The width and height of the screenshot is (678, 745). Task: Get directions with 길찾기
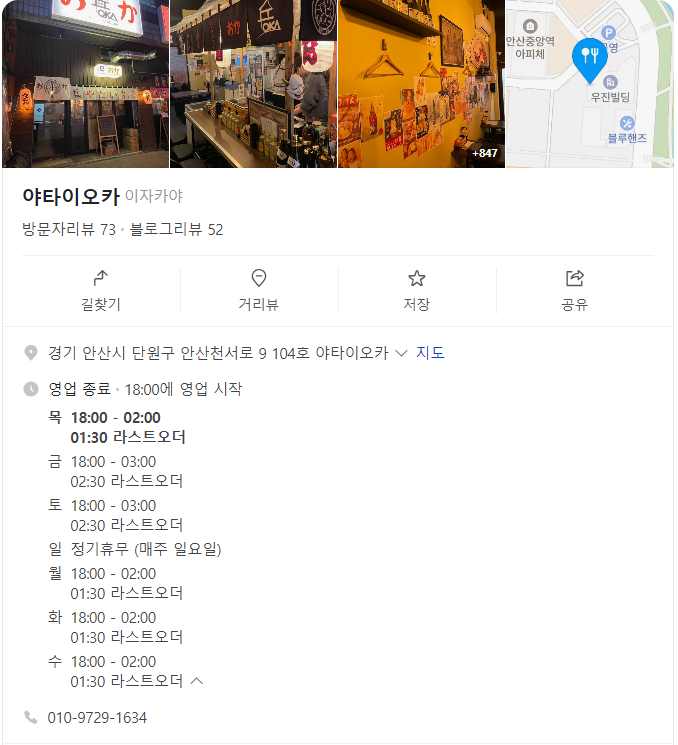coord(101,291)
